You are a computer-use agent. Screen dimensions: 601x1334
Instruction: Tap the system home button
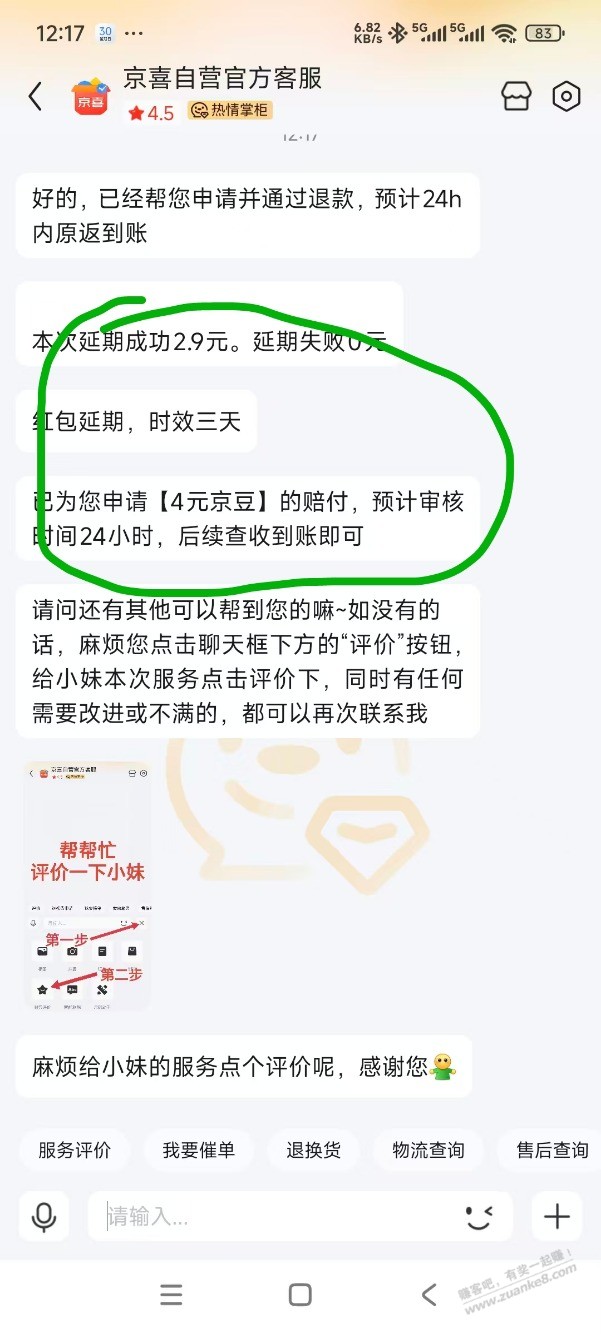tap(300, 1295)
